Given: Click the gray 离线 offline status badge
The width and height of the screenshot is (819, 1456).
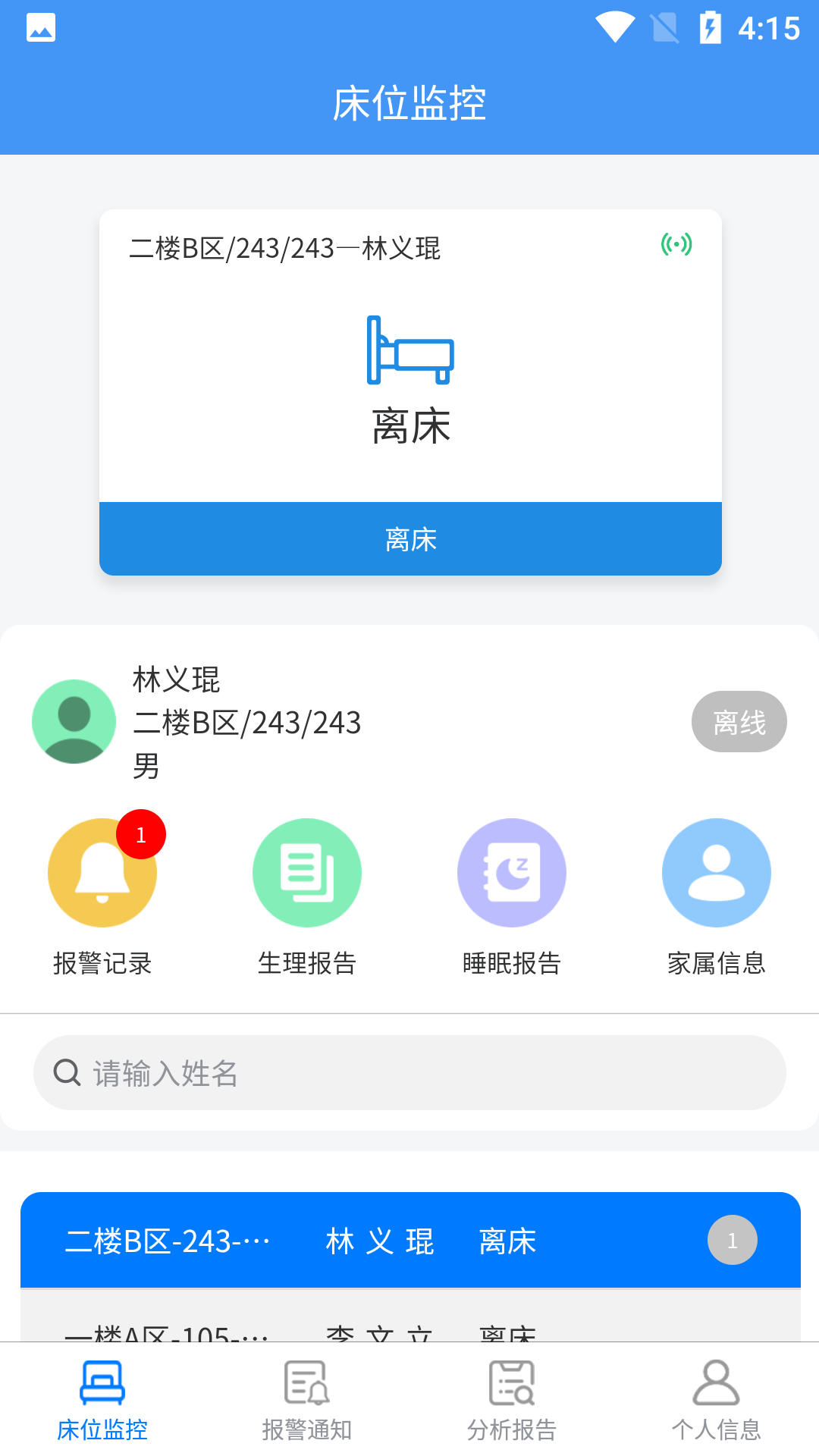Looking at the screenshot, I should [739, 721].
